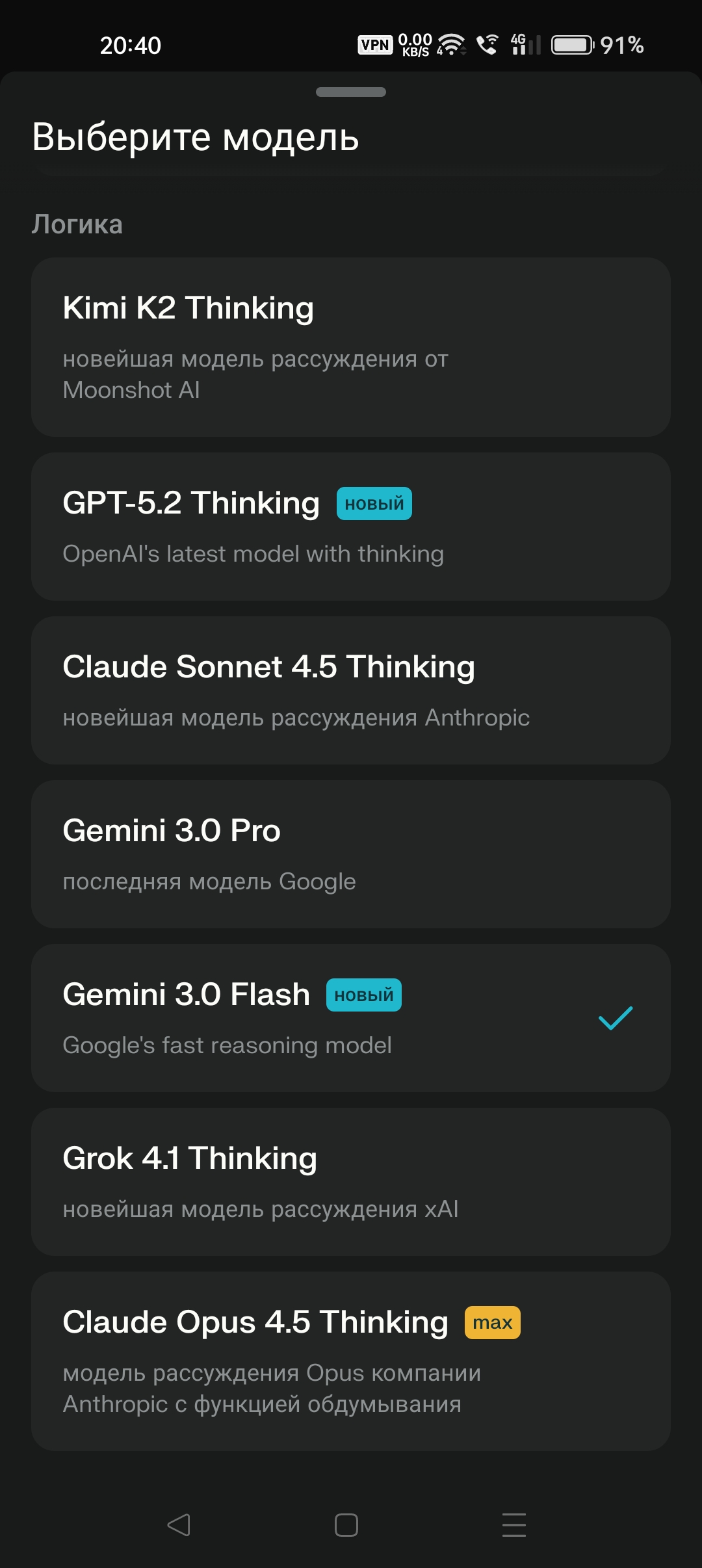Switch to Claude Sonnet 4.5 Thinking
This screenshot has width=702, height=1568.
coord(351,690)
